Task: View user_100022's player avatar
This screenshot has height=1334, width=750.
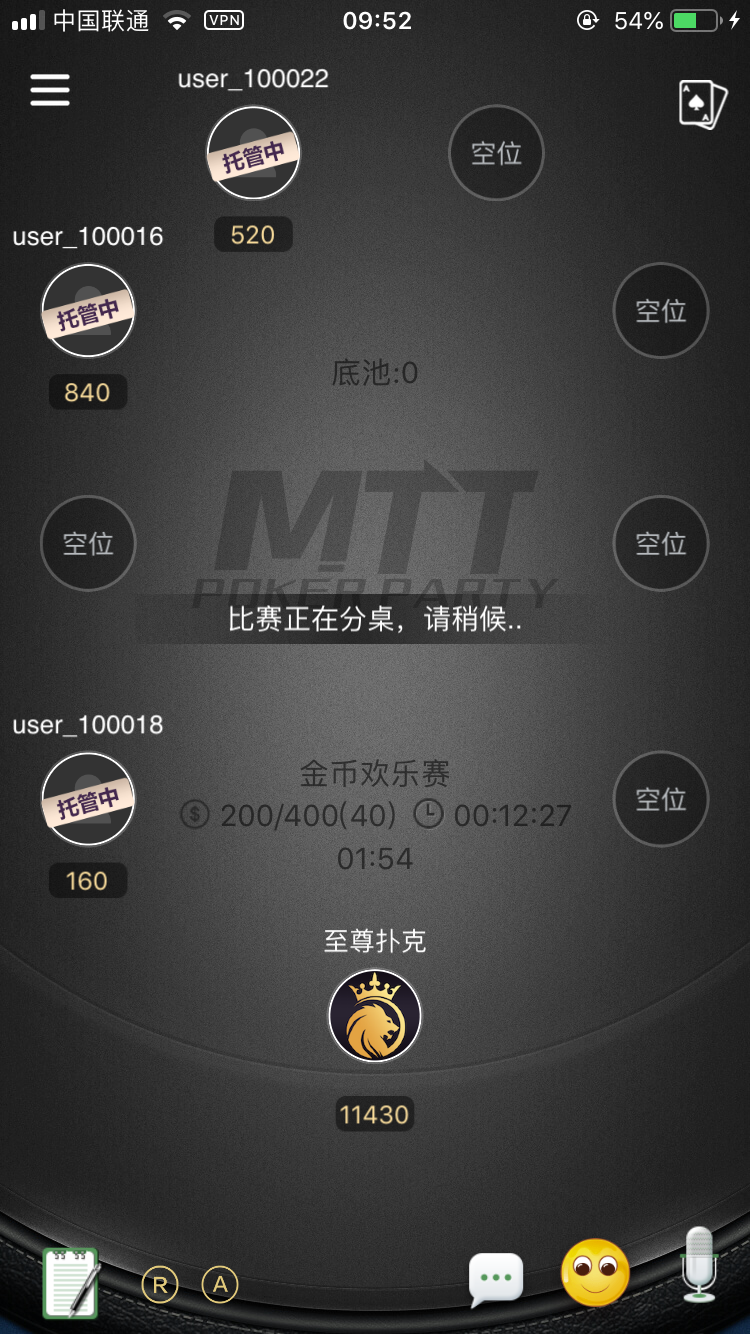Action: [253, 153]
